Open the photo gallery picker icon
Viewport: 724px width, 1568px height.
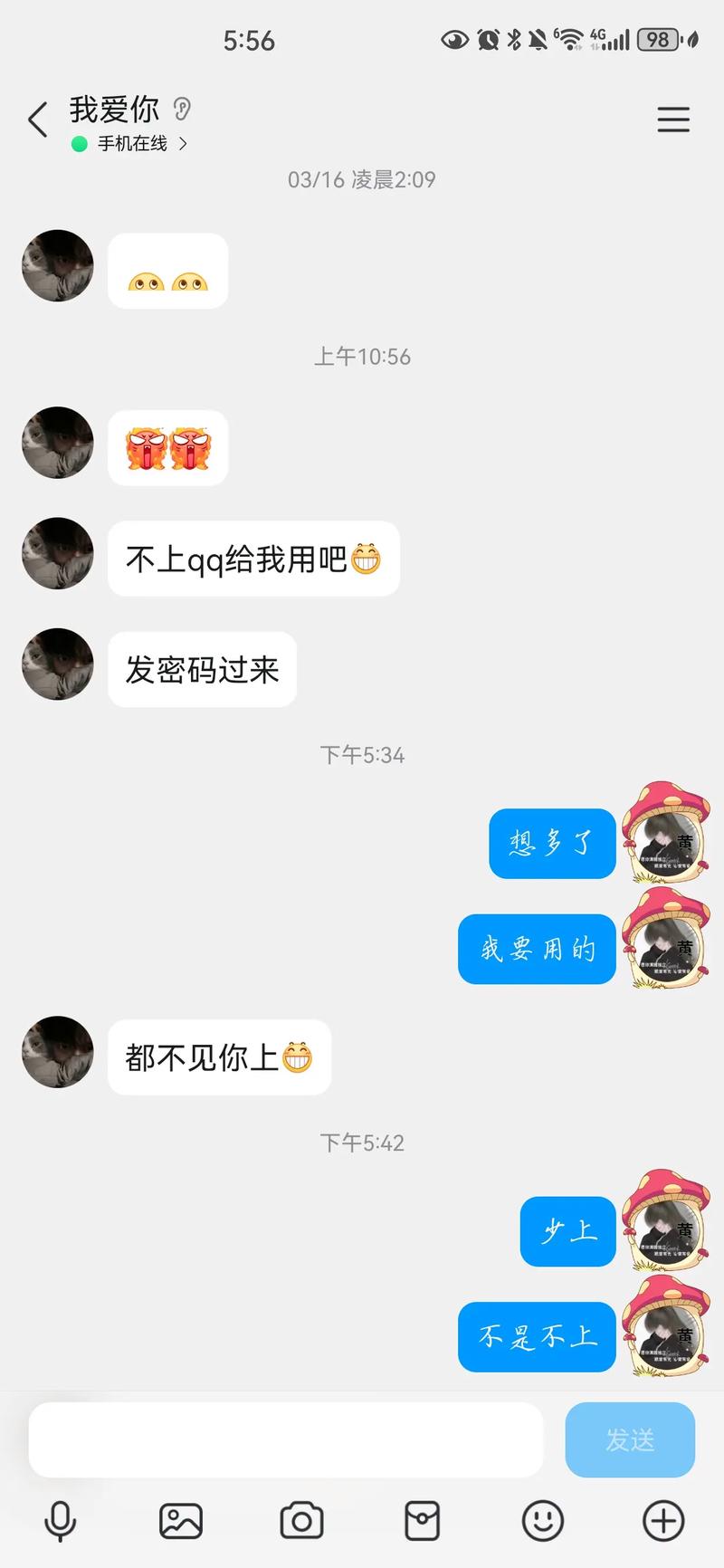coord(181,1521)
